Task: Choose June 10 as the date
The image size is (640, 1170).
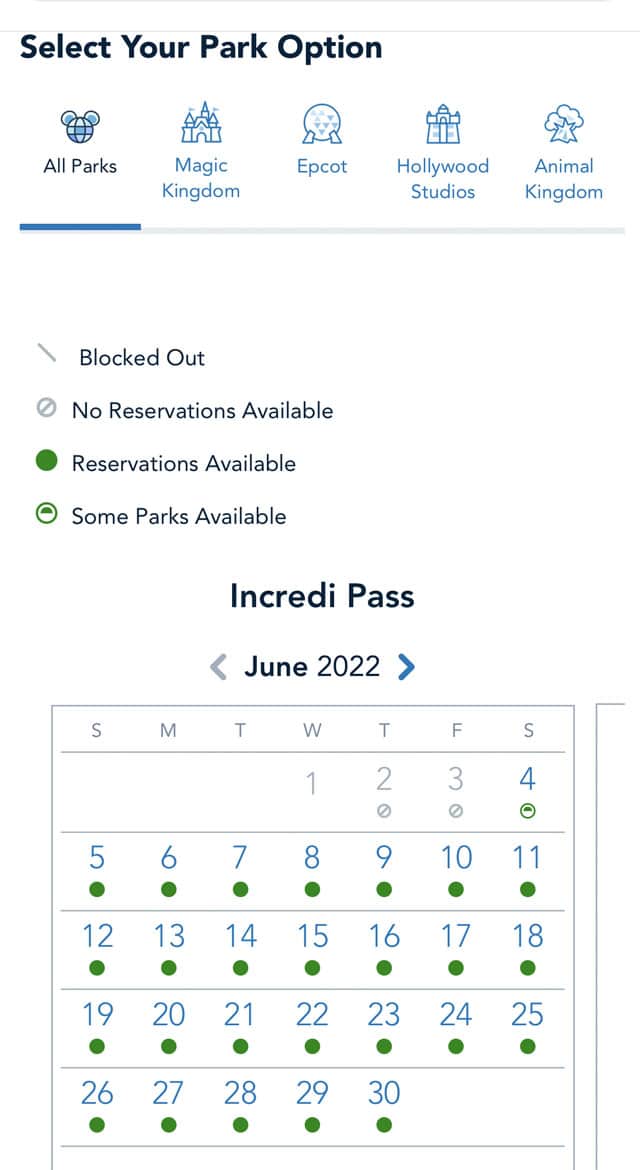Action: [x=456, y=871]
